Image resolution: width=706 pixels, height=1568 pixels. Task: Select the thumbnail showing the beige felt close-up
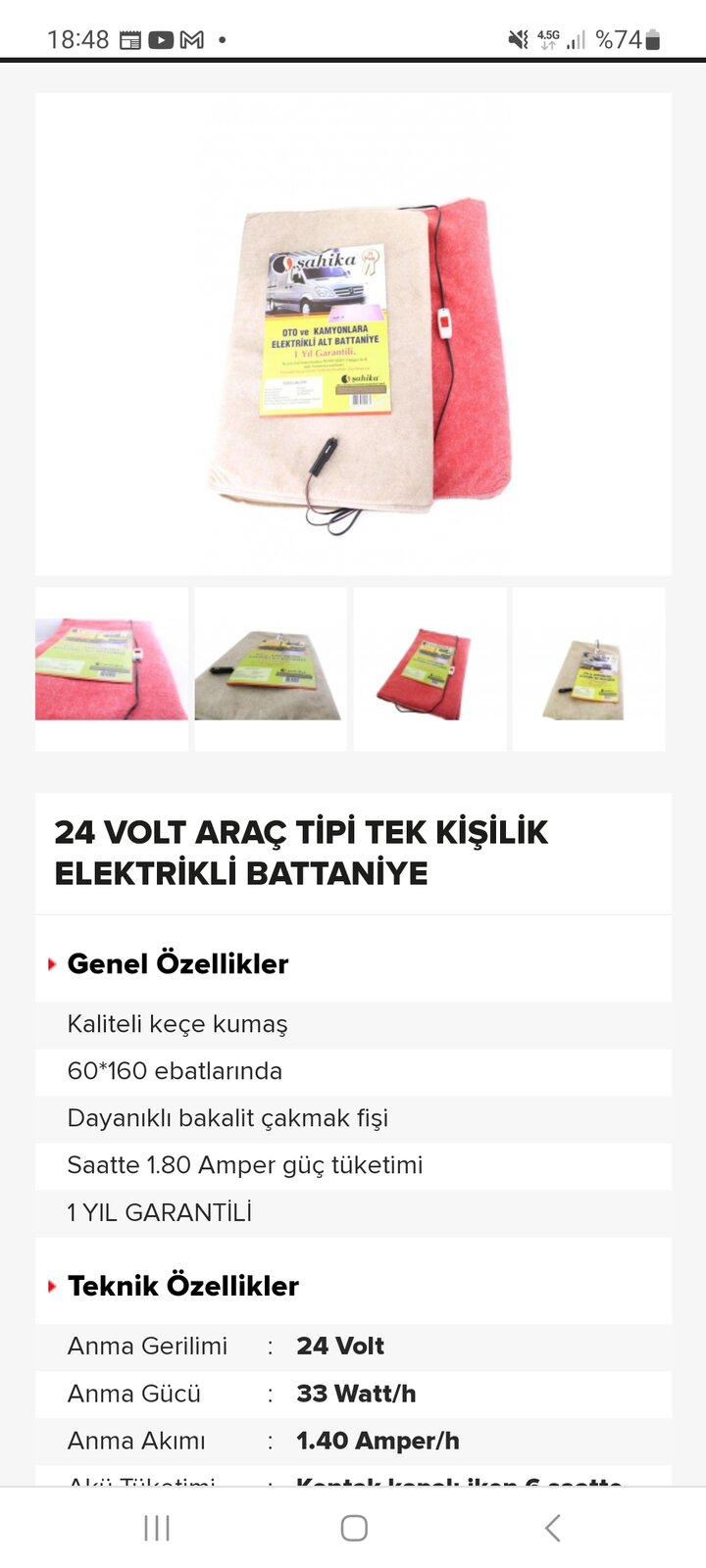tap(271, 669)
